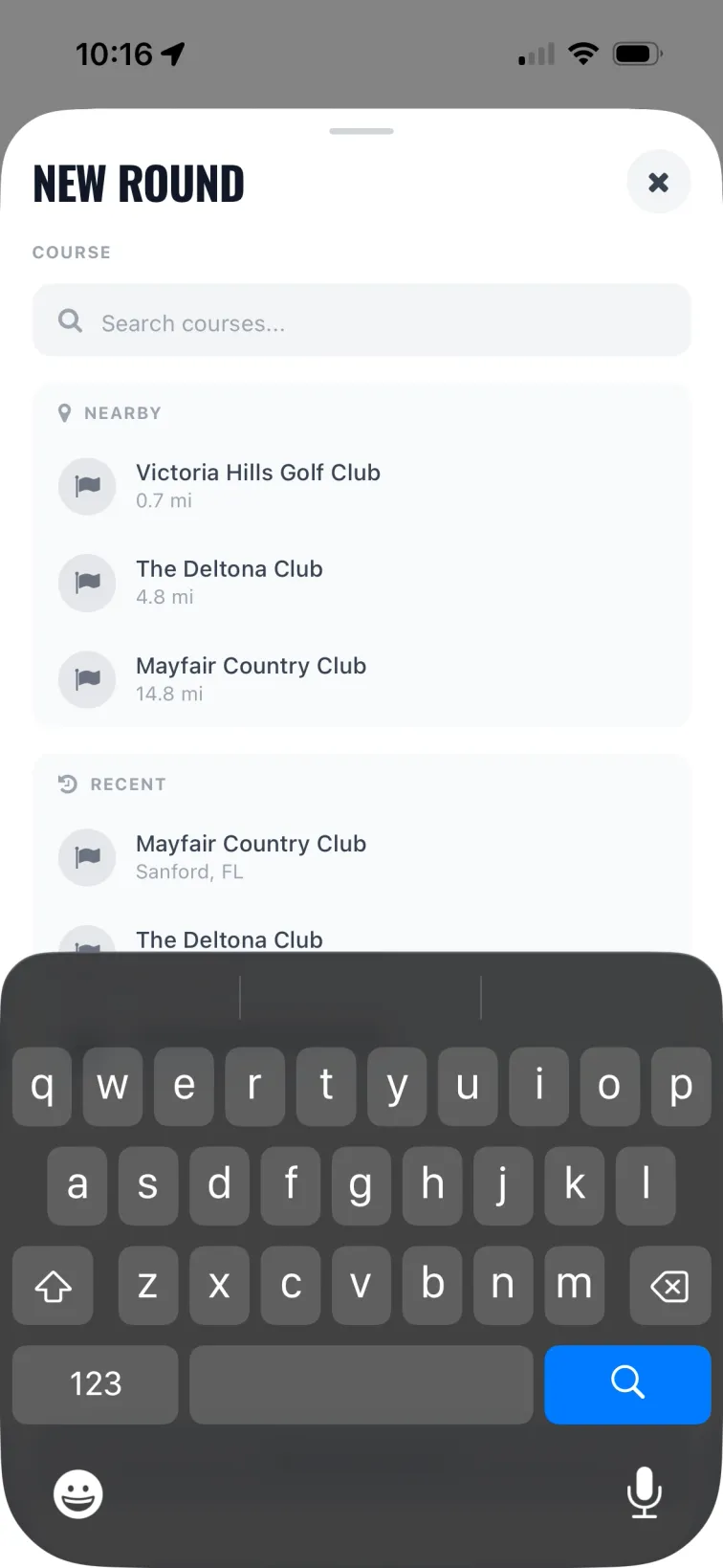Dismiss the New Round sheet with the X
This screenshot has width=723, height=1568.
pos(659,182)
